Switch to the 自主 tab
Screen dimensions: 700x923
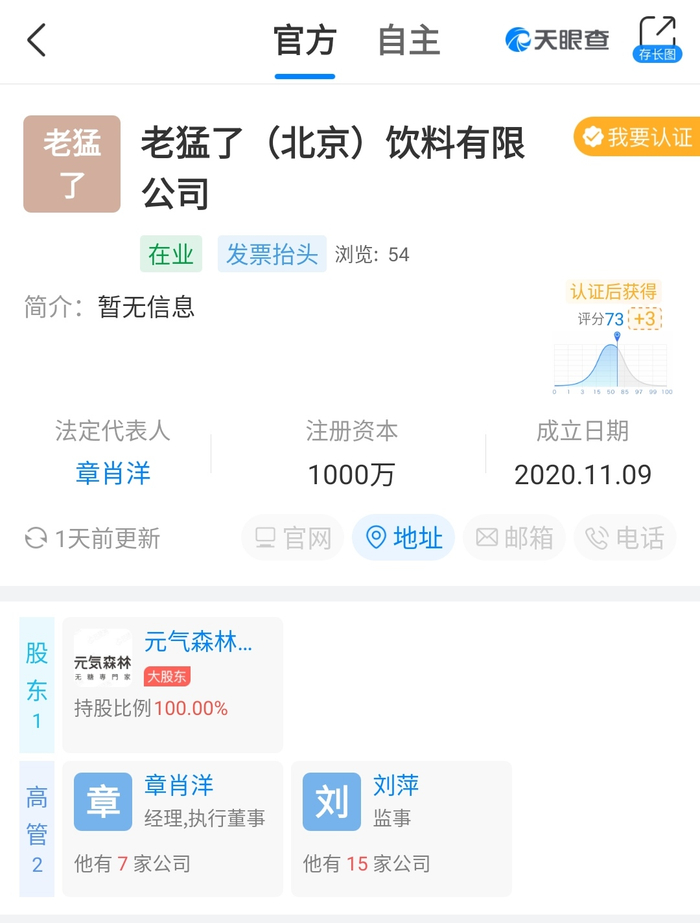[409, 42]
